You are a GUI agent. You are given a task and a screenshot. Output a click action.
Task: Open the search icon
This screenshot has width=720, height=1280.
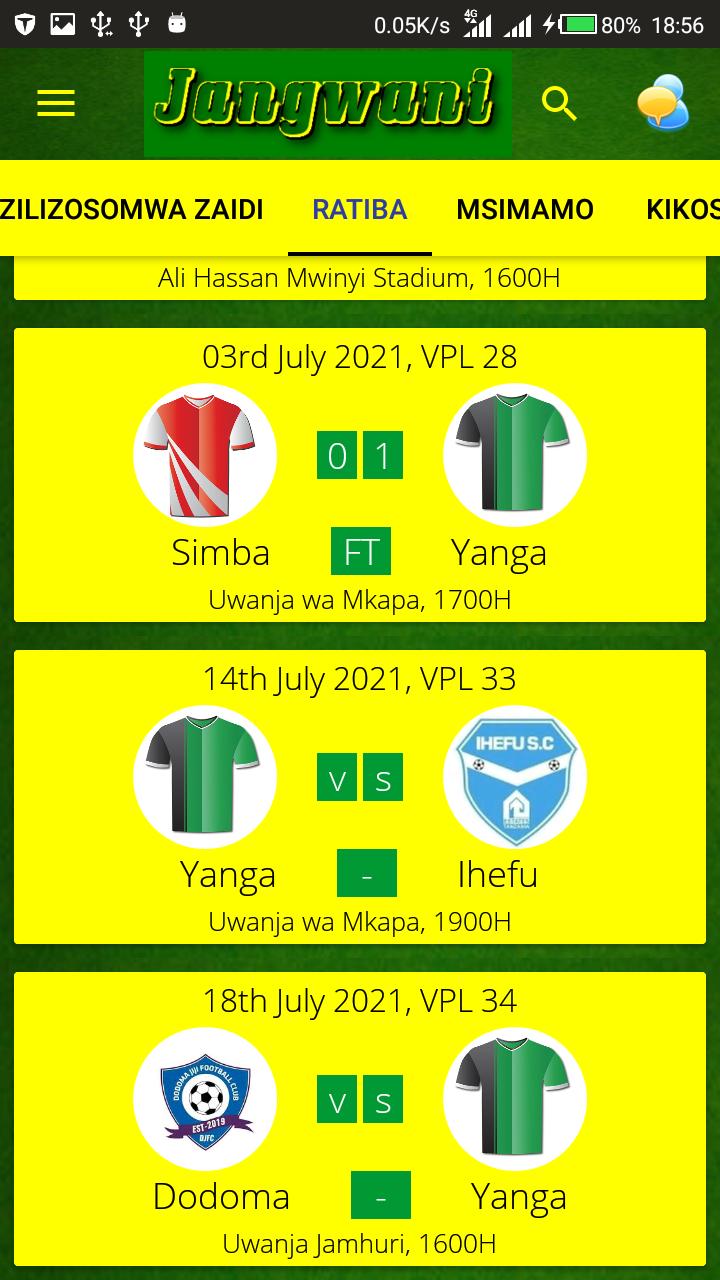tap(559, 103)
